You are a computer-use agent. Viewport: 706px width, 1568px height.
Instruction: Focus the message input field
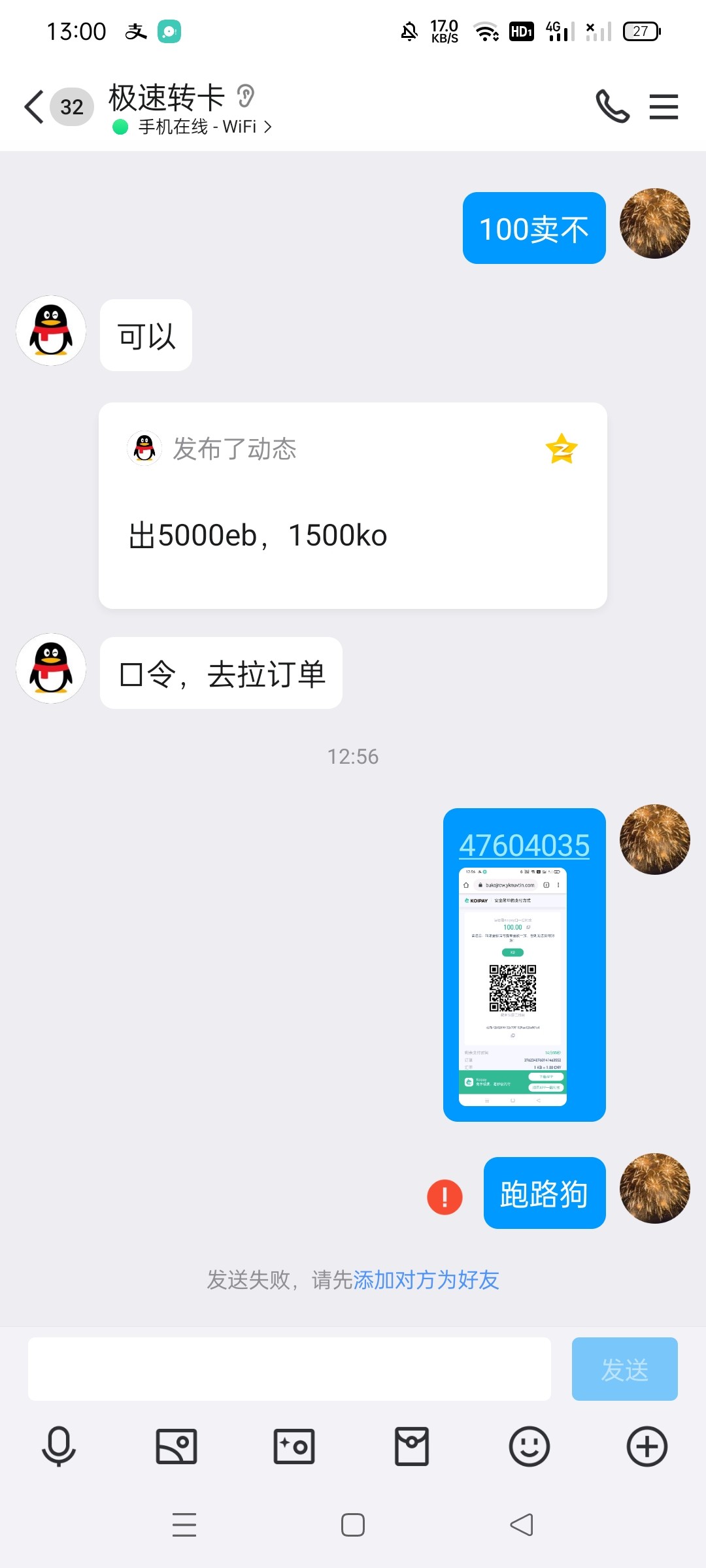click(x=289, y=1369)
